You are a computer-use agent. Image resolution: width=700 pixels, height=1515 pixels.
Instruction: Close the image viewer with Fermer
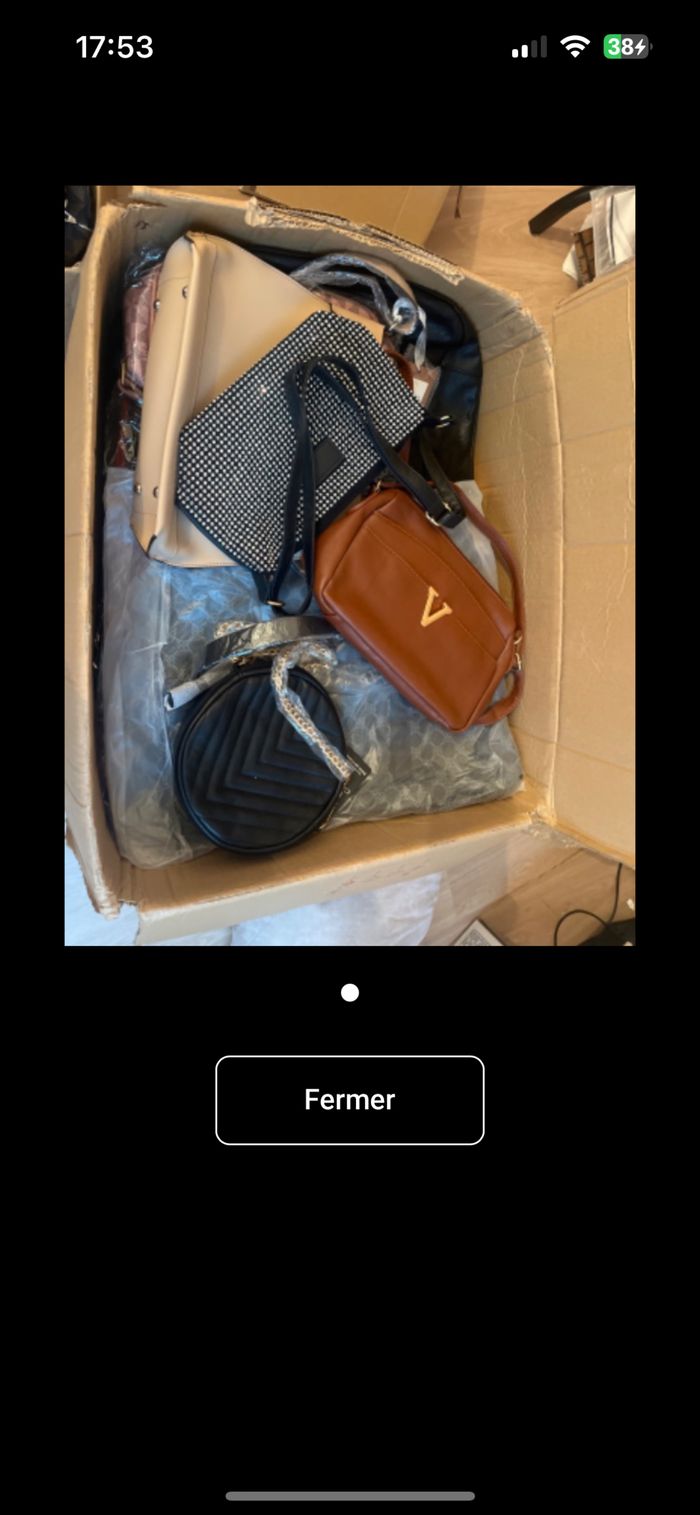(350, 1099)
